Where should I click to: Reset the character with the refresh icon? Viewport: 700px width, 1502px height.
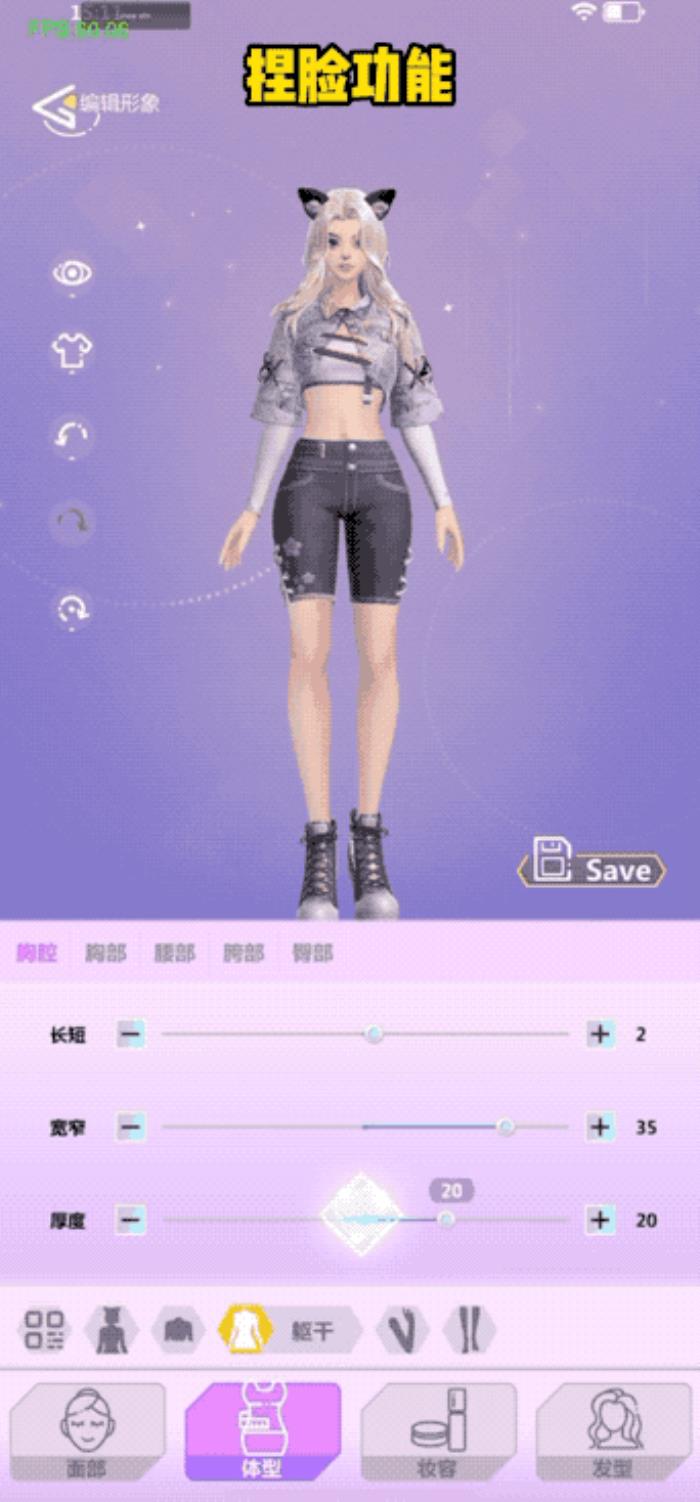[x=73, y=609]
